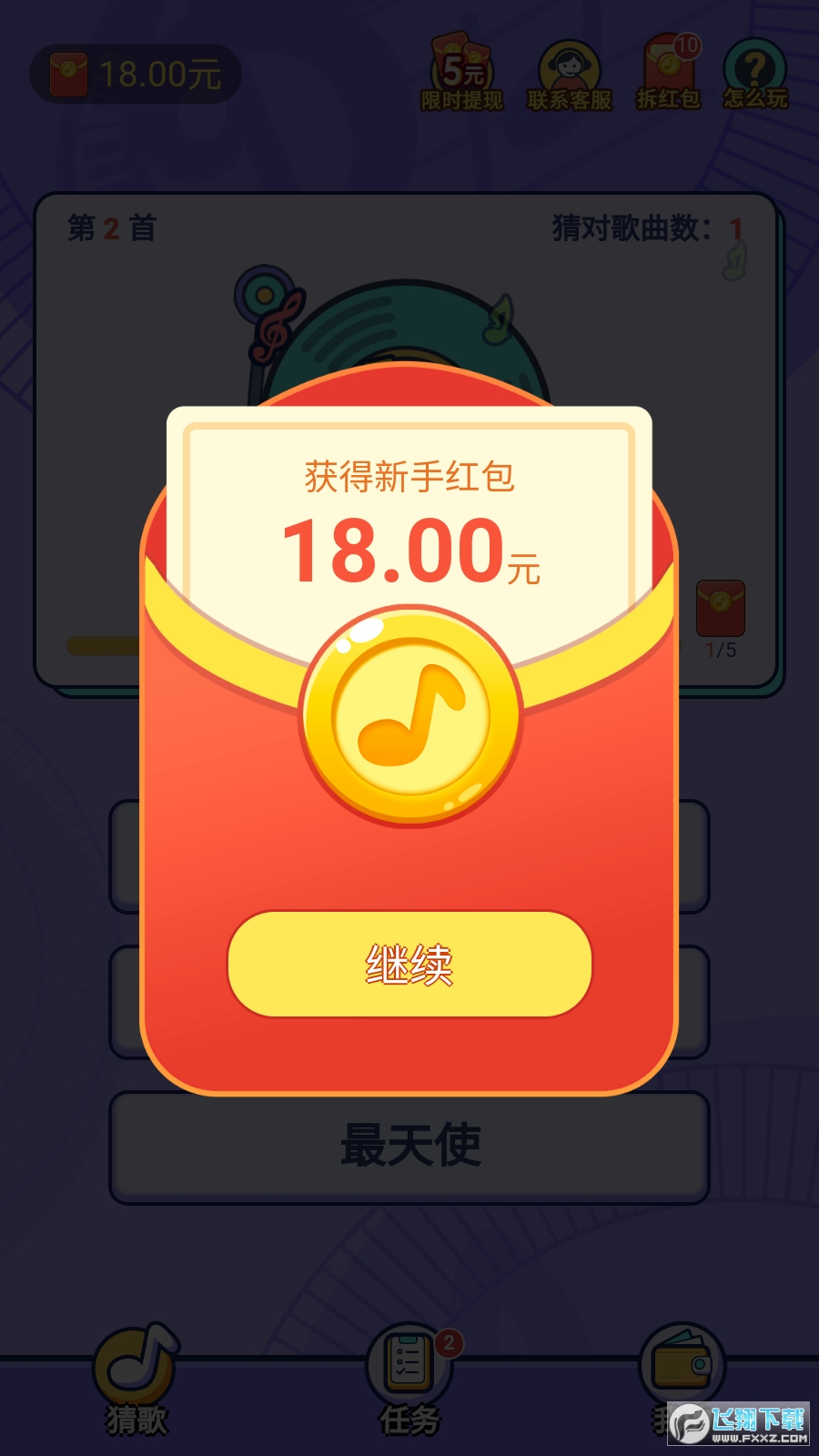The width and height of the screenshot is (819, 1456).
Task: Open the 拆红包 red envelope icon
Action: [x=669, y=75]
